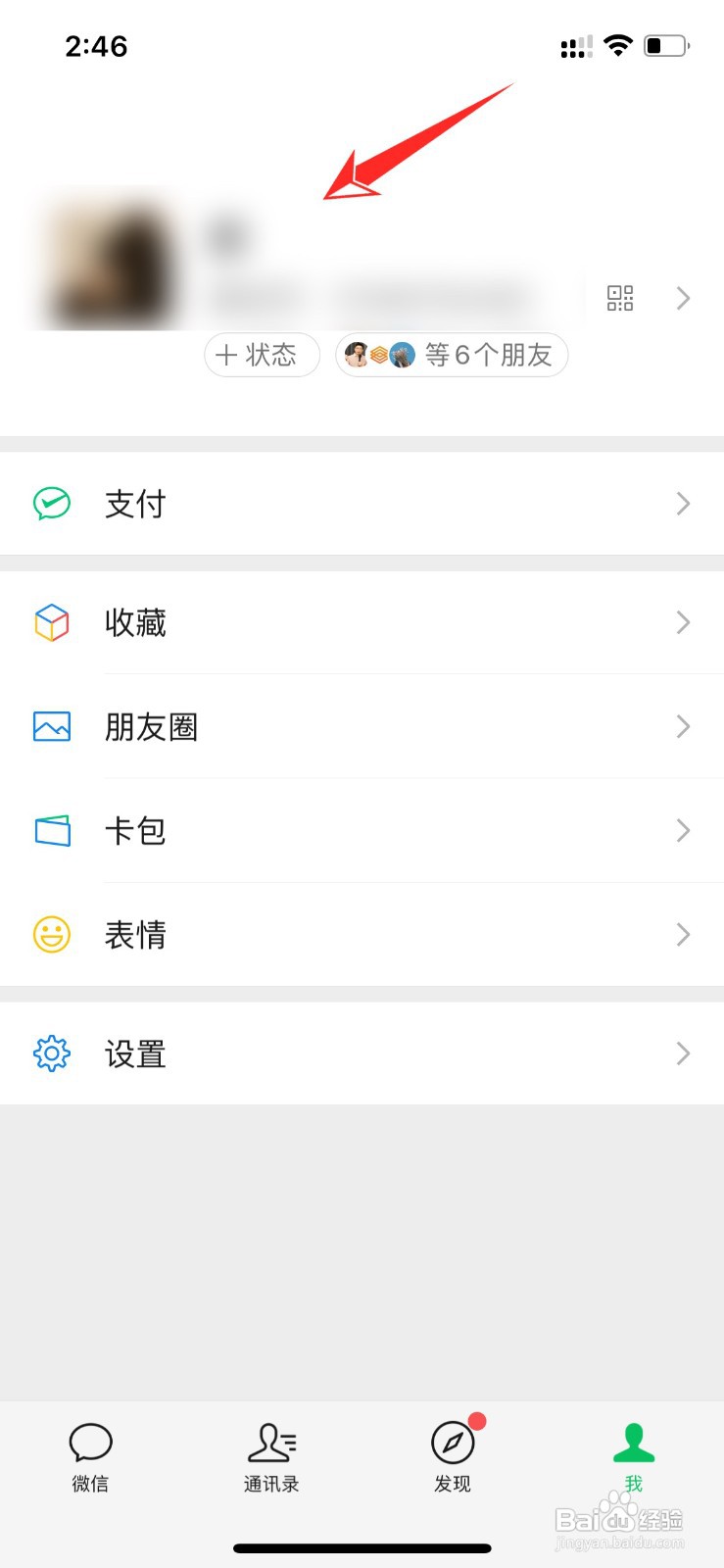This screenshot has height=1568, width=724.
Task: Add a status with 状态 button
Action: [x=262, y=355]
